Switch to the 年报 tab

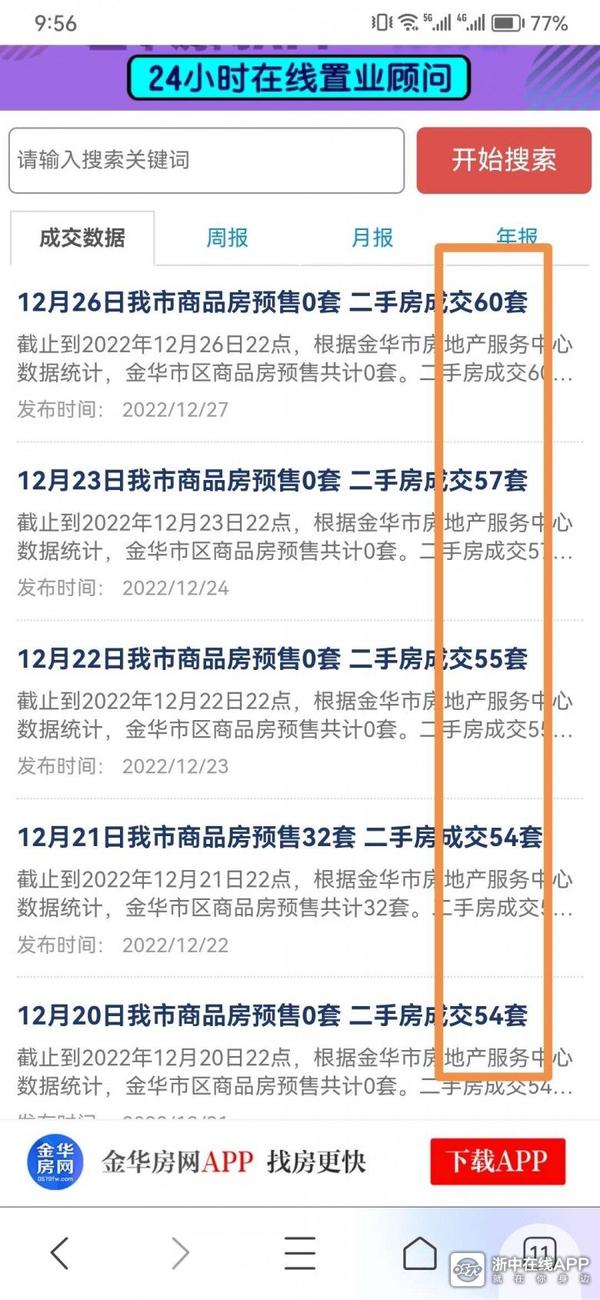(x=516, y=237)
